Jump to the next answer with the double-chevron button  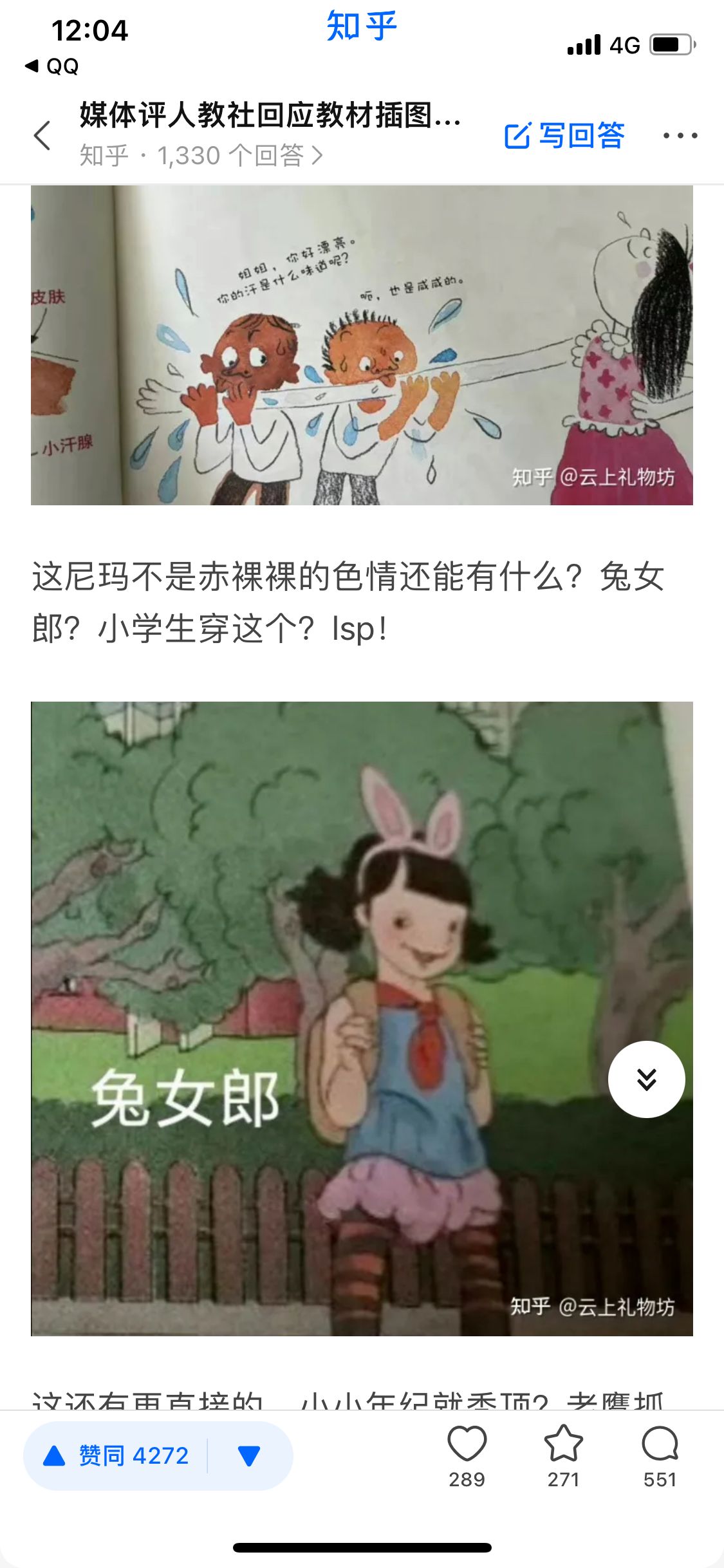pos(646,1079)
